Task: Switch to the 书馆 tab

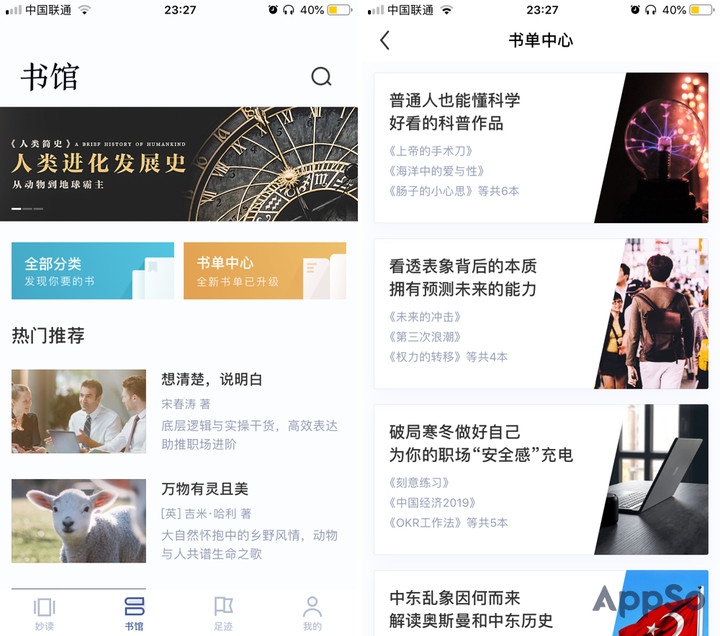Action: pyautogui.click(x=134, y=612)
